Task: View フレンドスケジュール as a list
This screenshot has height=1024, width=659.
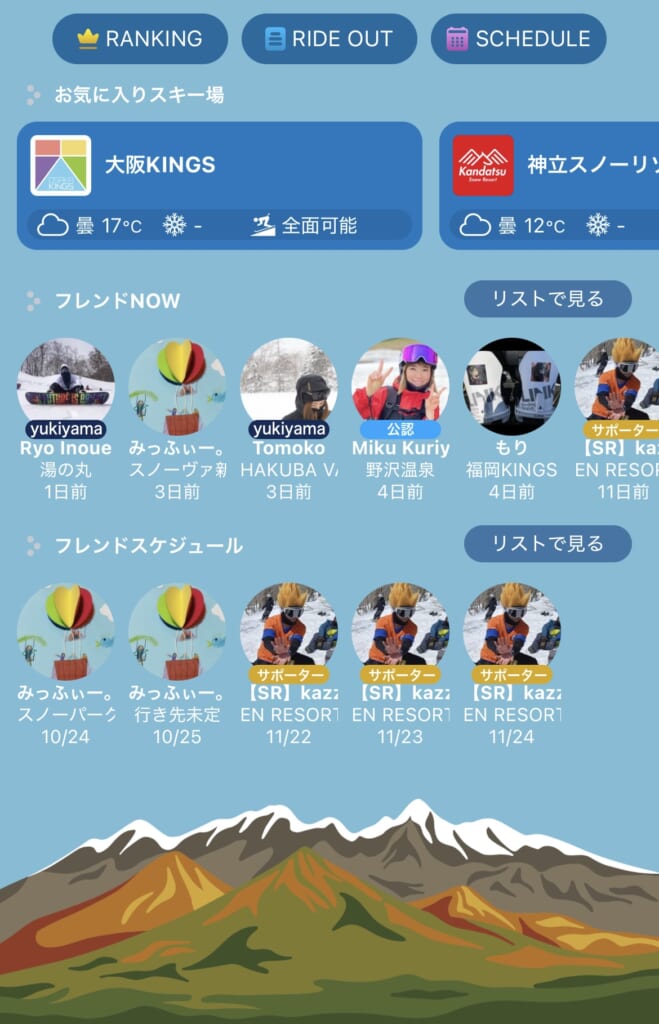Action: pyautogui.click(x=547, y=544)
